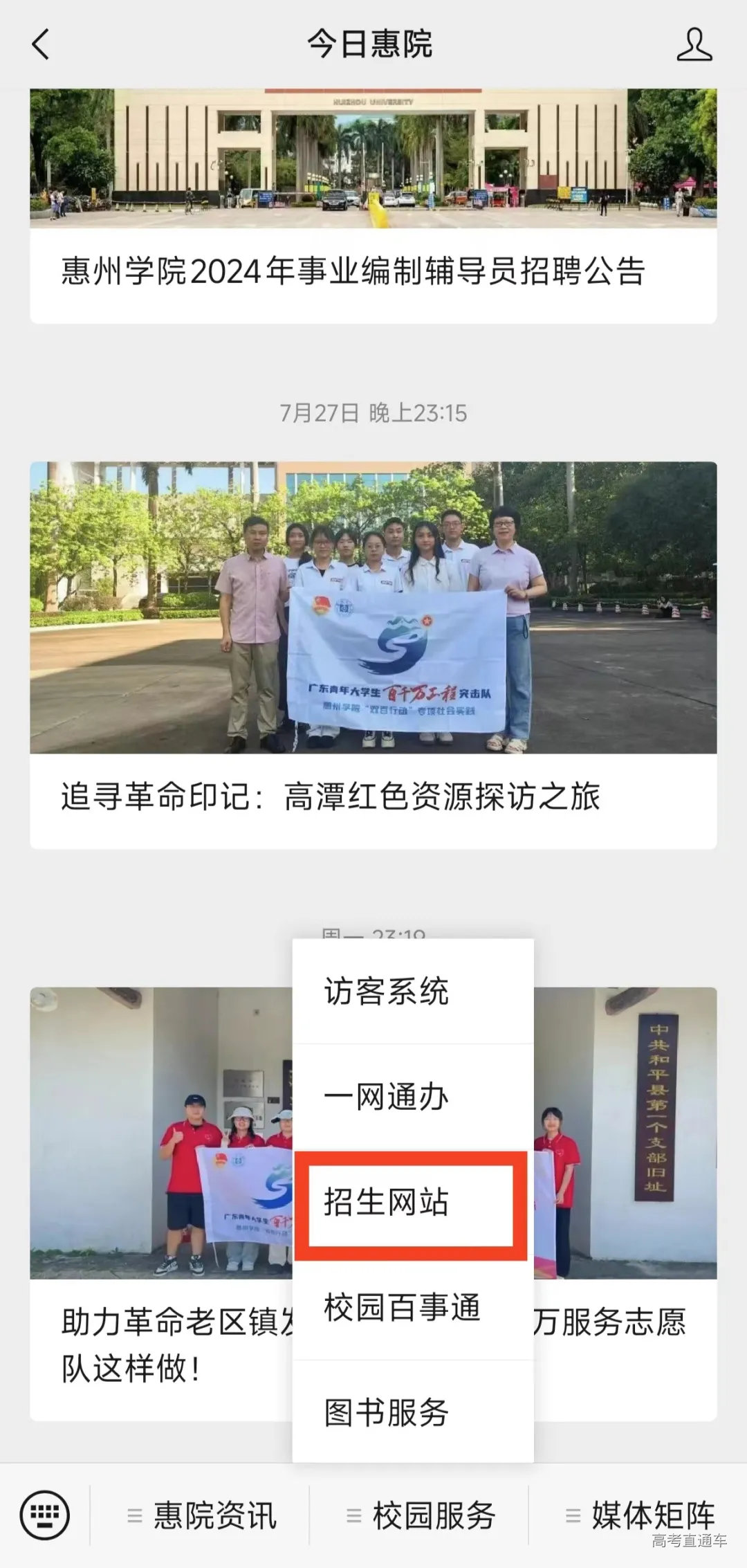The height and width of the screenshot is (1568, 747).
Task: Click the back chevron in the top bar
Action: (x=39, y=44)
